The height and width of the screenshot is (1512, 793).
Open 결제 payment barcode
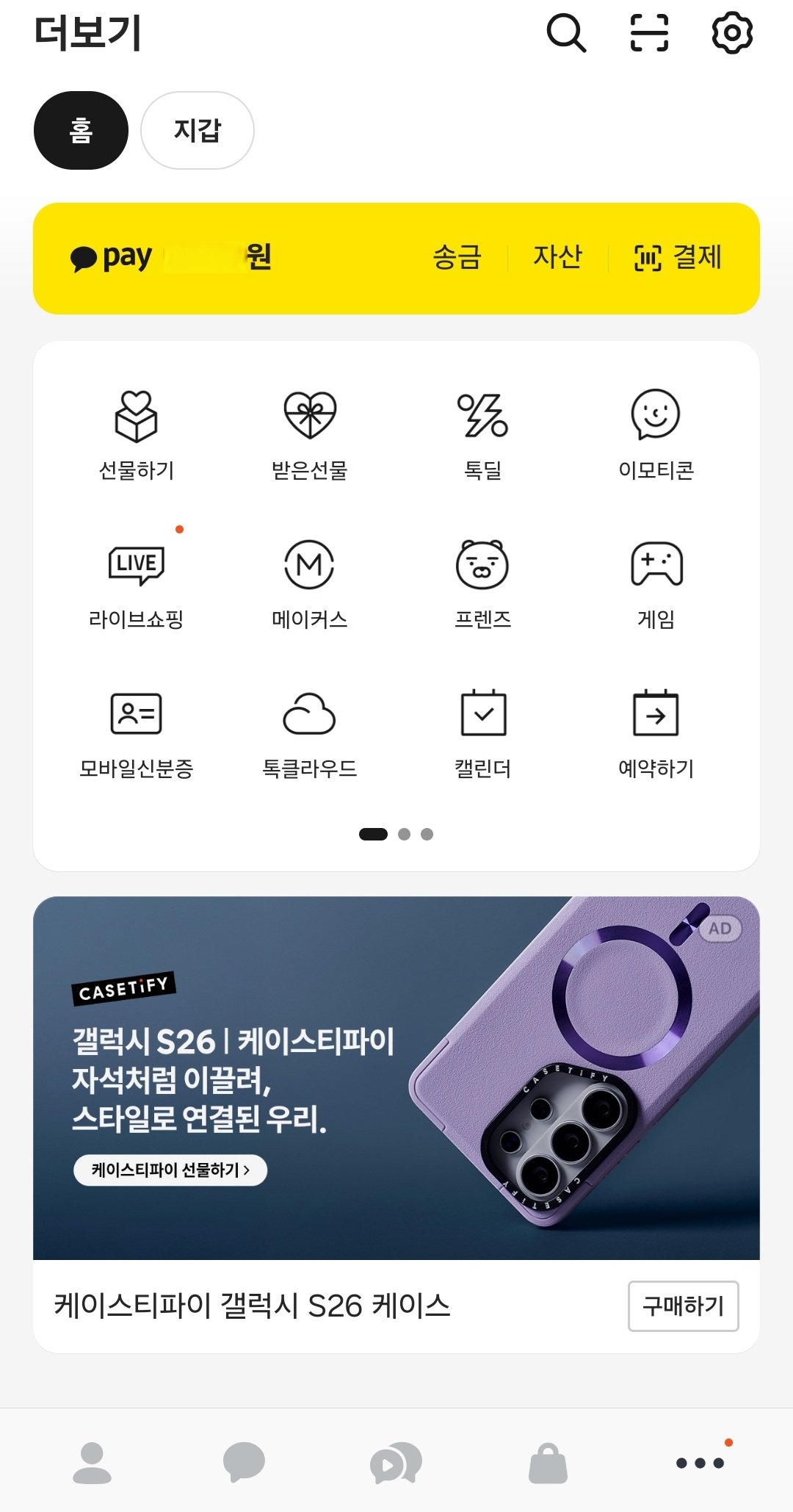pyautogui.click(x=678, y=257)
